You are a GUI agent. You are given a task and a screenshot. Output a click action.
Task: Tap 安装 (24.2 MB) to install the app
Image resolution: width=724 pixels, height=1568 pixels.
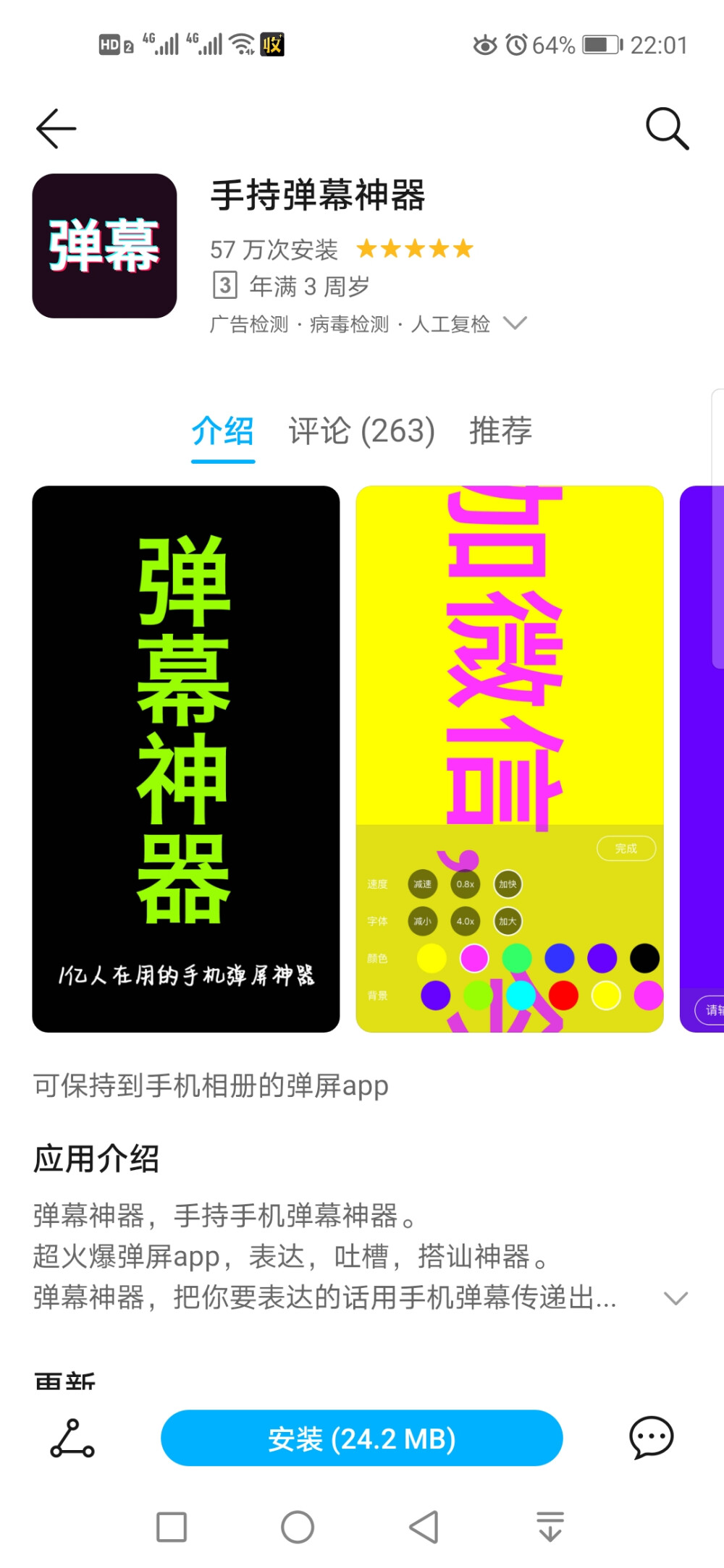tap(361, 1438)
